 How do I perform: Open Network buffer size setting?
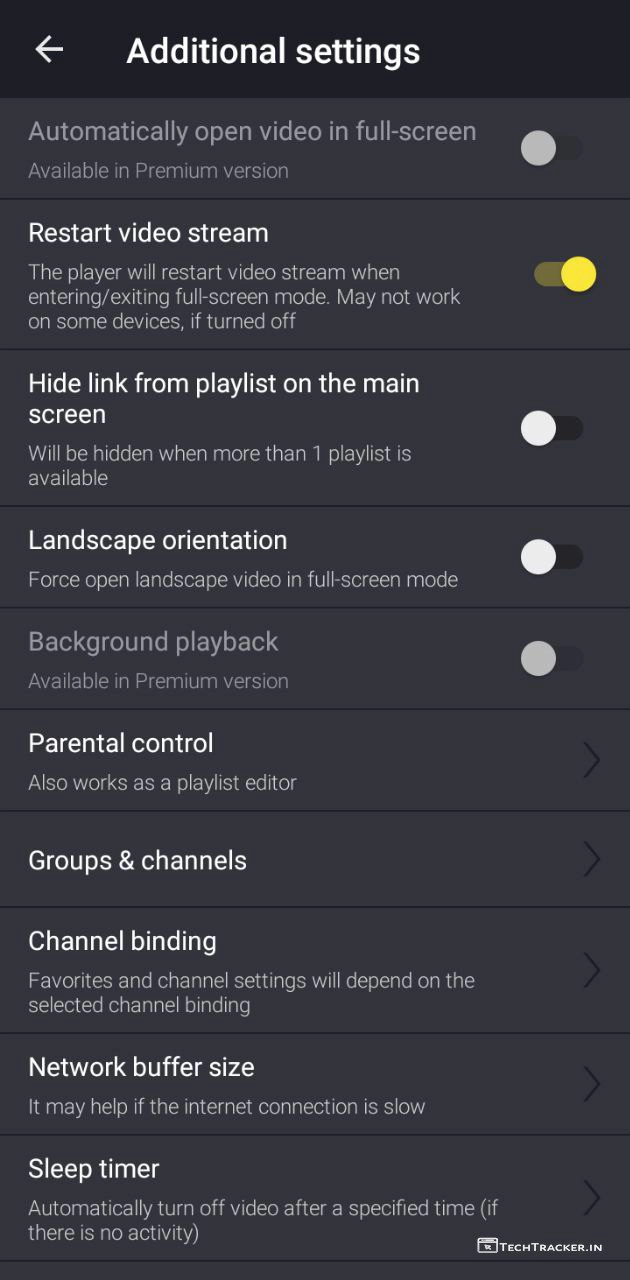point(315,1084)
